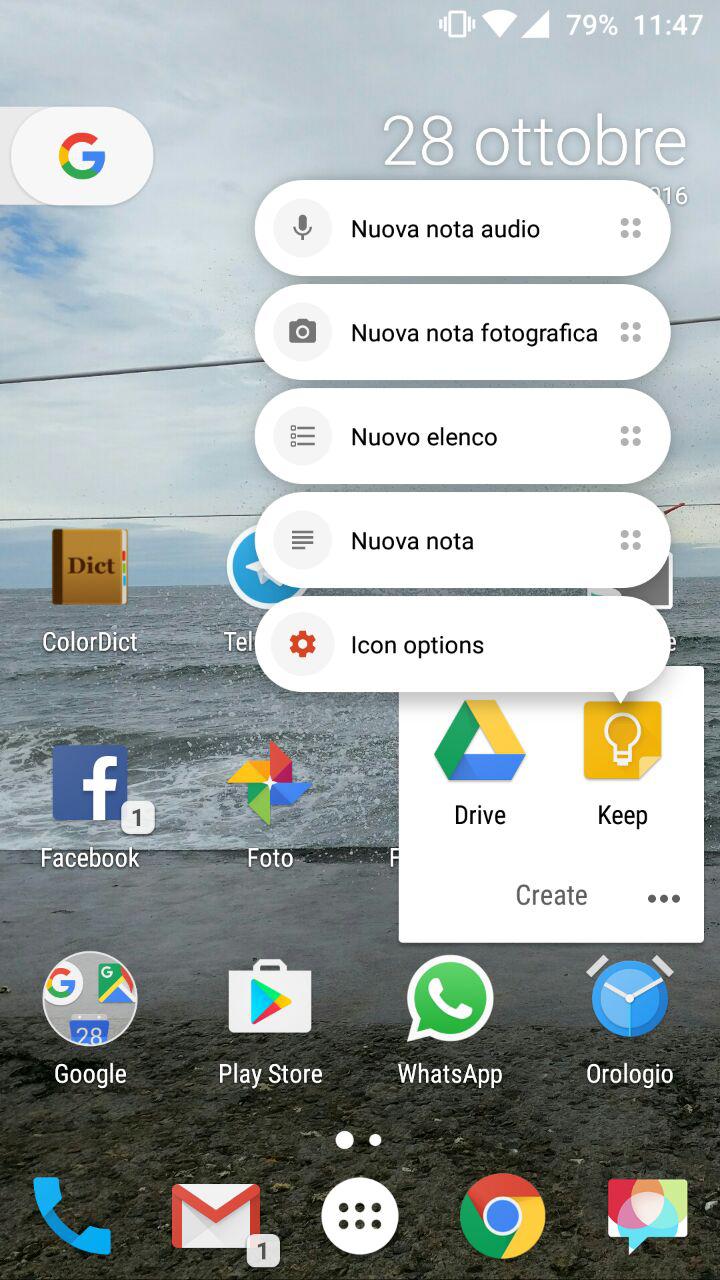The height and width of the screenshot is (1280, 720).
Task: Launch Facebook app
Action: coord(90,806)
